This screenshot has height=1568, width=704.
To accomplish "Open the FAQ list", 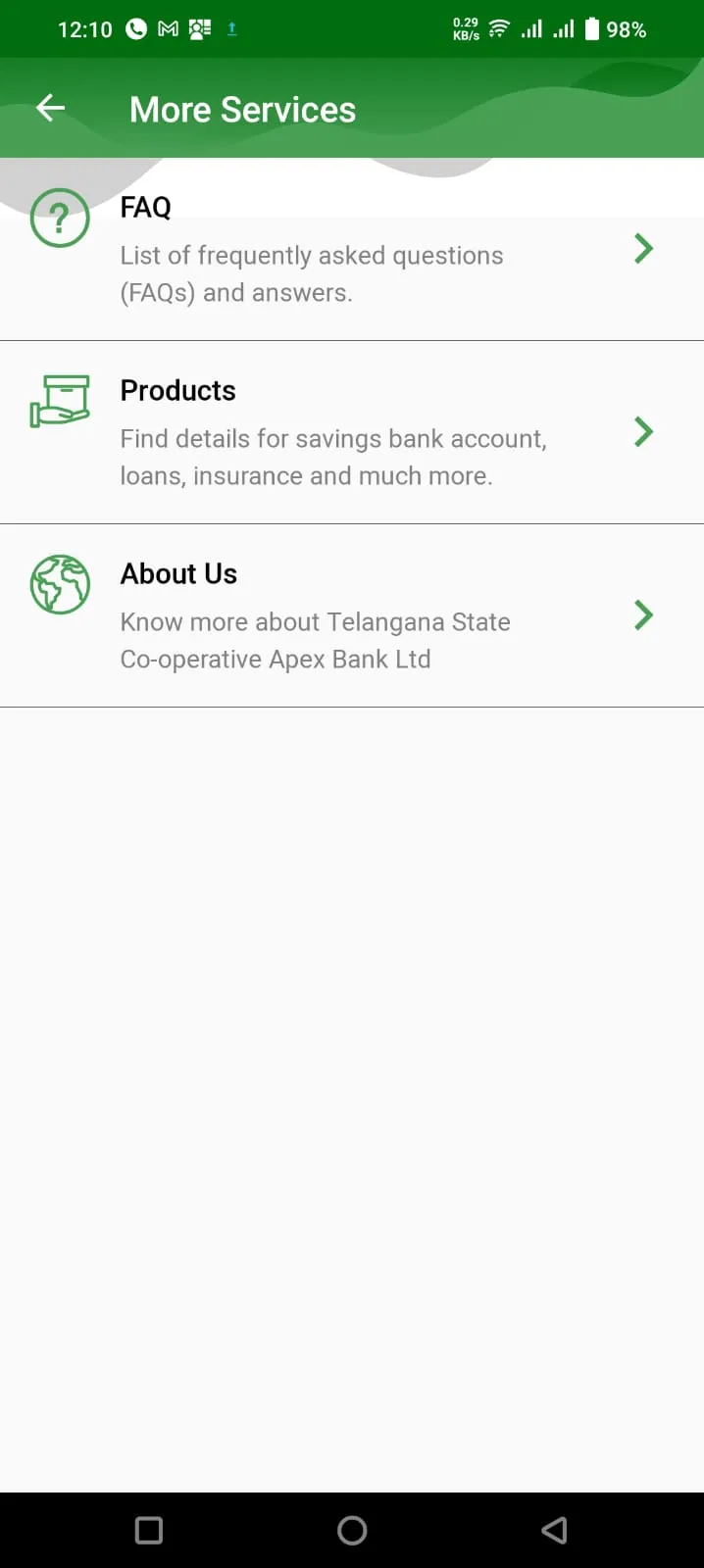I will click(x=352, y=249).
